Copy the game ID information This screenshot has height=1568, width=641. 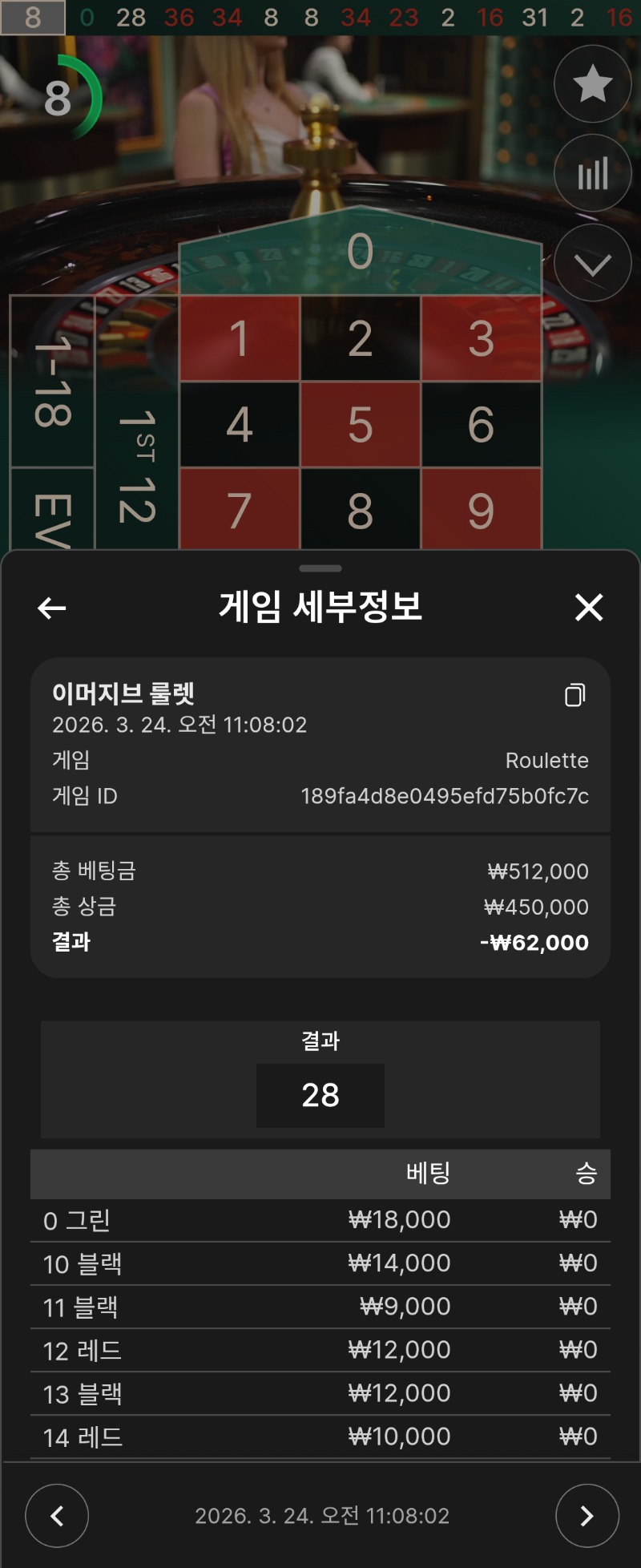coord(574,695)
